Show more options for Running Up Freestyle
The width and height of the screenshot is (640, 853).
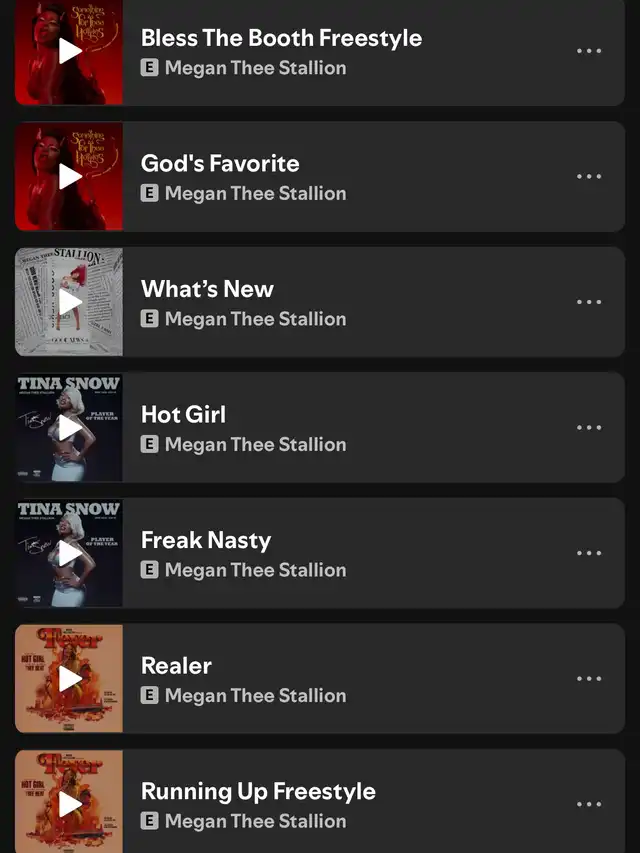click(589, 804)
